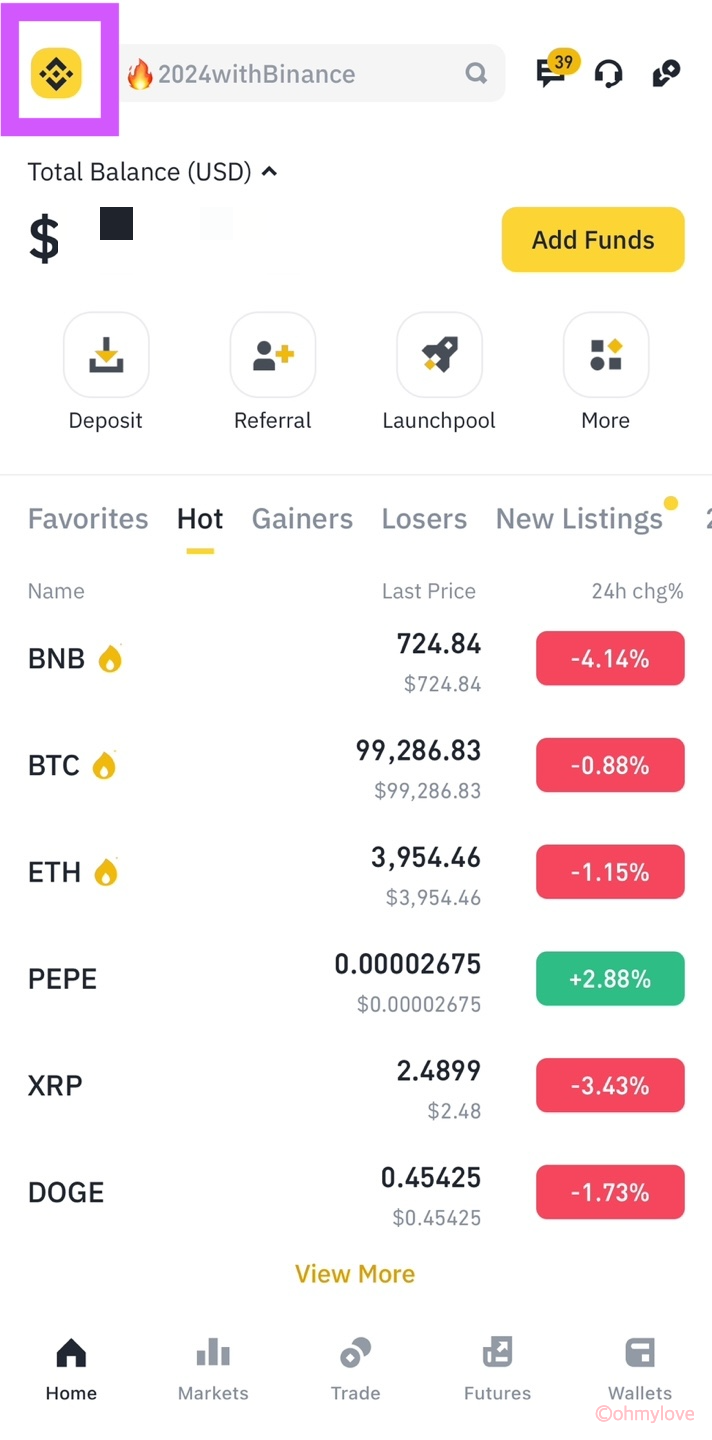Open customer support headset icon
This screenshot has width=712, height=1440.
point(608,74)
